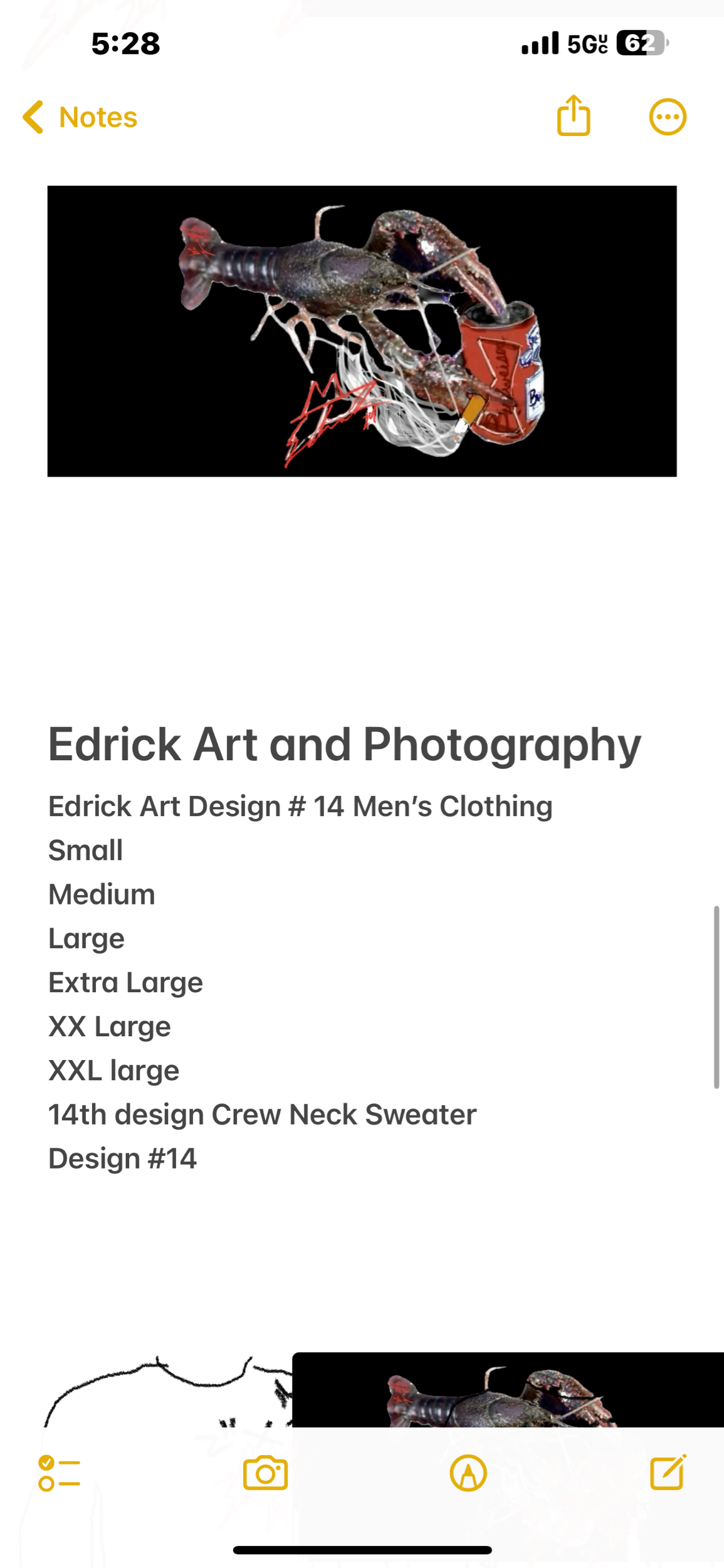This screenshot has width=724, height=1568.
Task: Compose a new note
Action: [668, 1472]
